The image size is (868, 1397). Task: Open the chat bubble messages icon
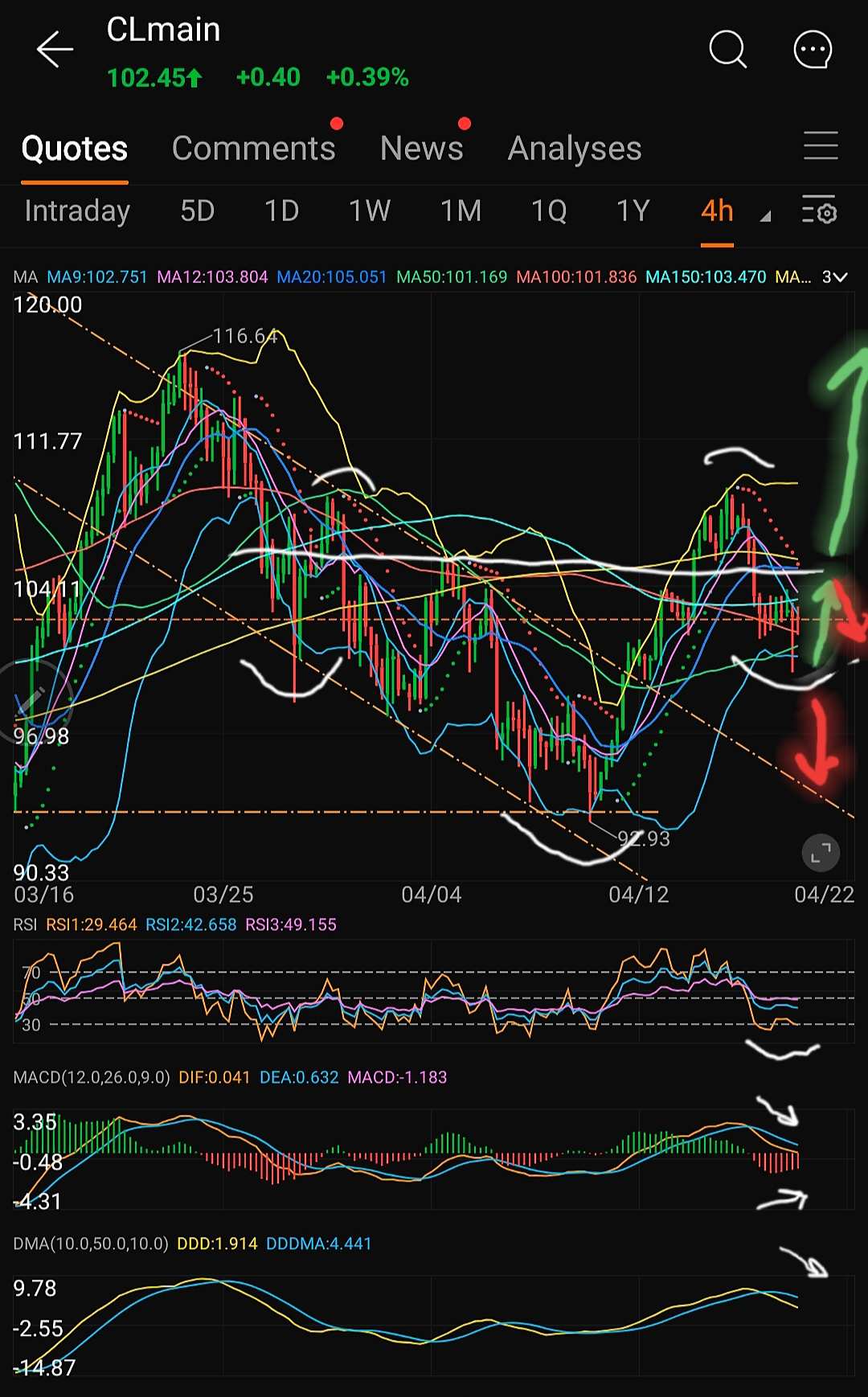(x=813, y=50)
